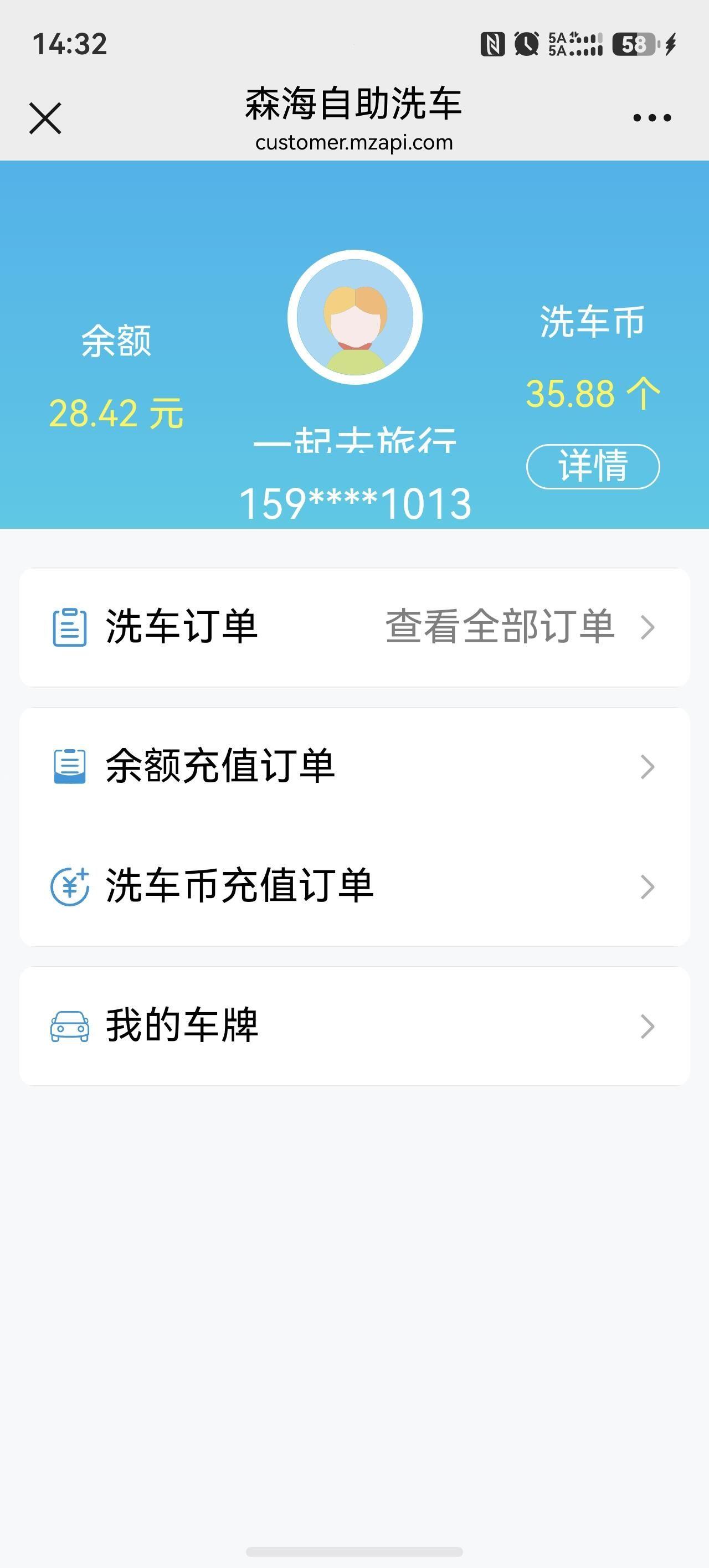Open the three-dot more options menu

pos(652,118)
